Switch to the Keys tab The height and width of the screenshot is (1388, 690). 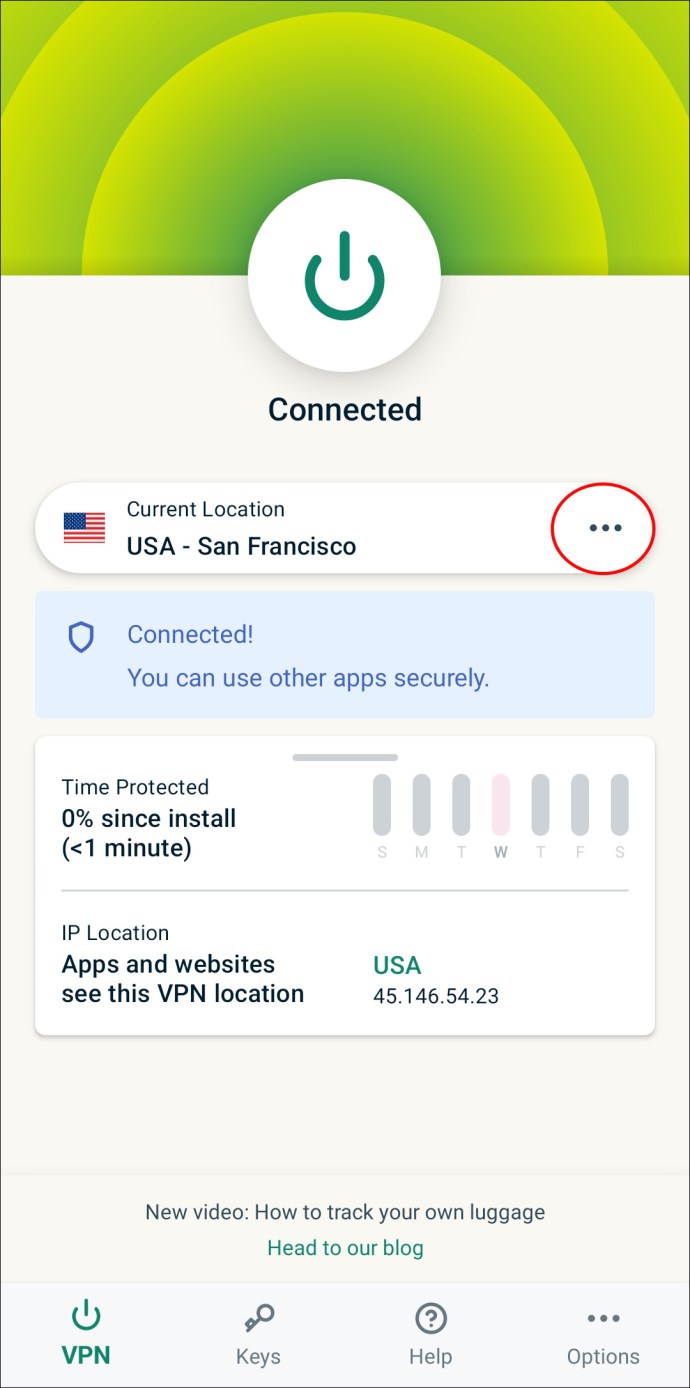point(258,1334)
